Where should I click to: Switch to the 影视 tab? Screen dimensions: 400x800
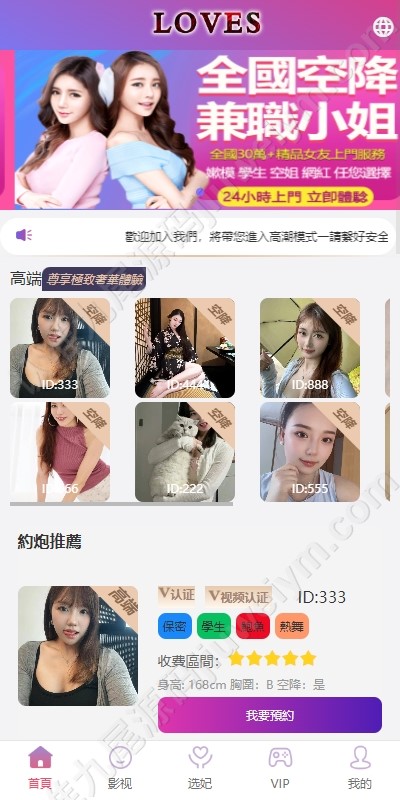(x=120, y=768)
